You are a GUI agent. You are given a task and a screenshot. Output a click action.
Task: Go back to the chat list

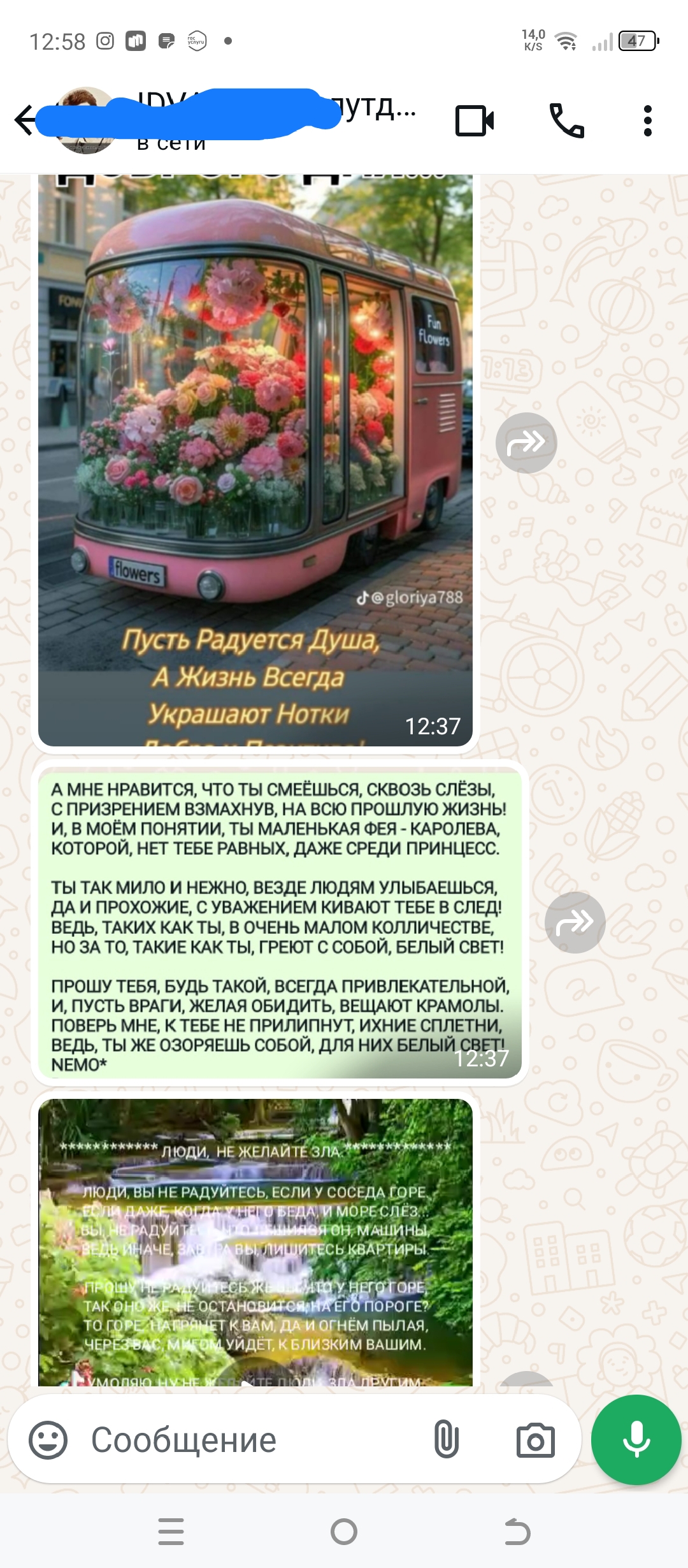point(25,120)
